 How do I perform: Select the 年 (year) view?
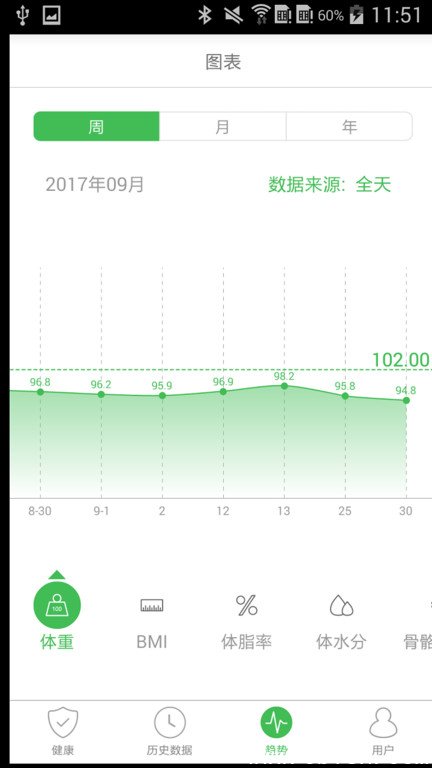coord(349,126)
